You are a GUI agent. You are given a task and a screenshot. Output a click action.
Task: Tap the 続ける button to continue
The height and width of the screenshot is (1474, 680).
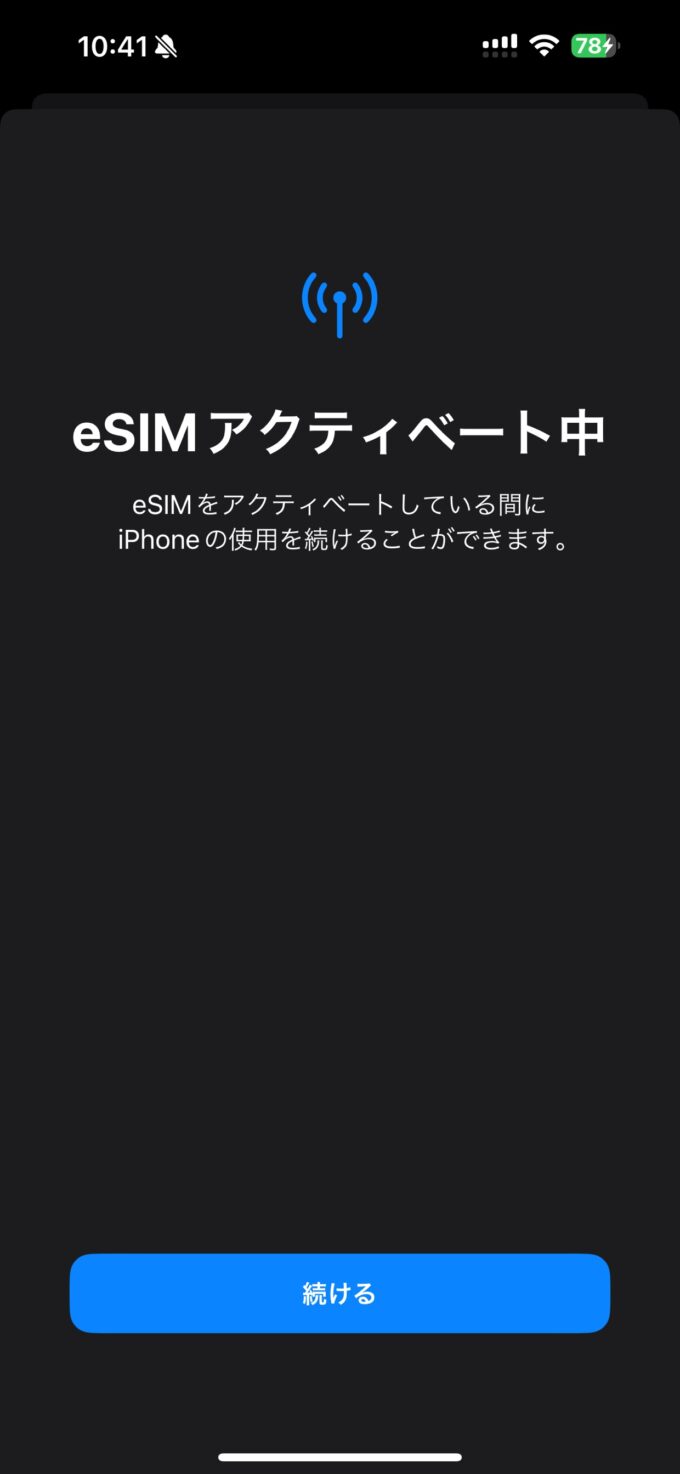[x=340, y=1293]
